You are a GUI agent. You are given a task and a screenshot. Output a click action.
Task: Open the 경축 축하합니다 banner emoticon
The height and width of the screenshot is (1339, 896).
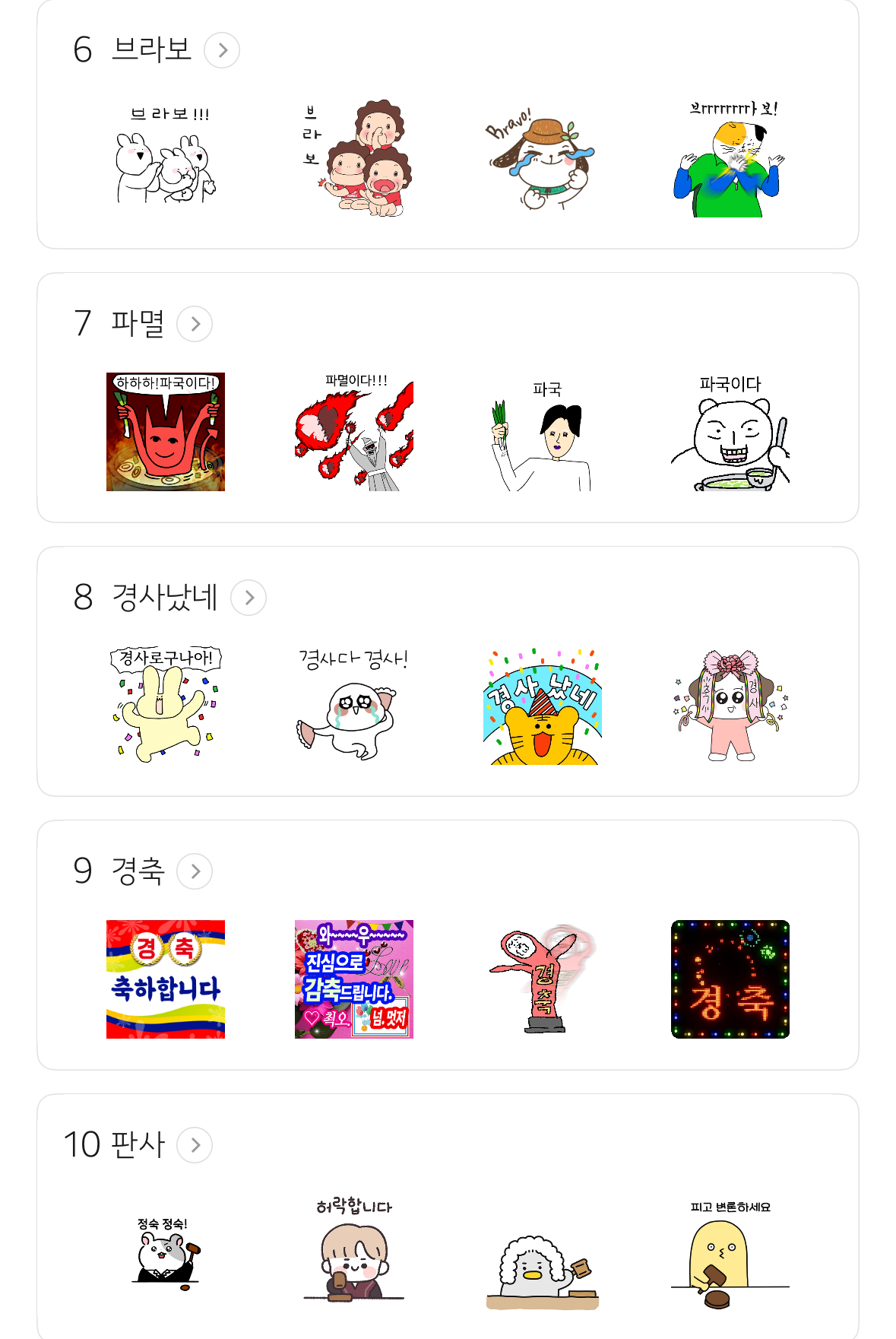click(x=166, y=979)
